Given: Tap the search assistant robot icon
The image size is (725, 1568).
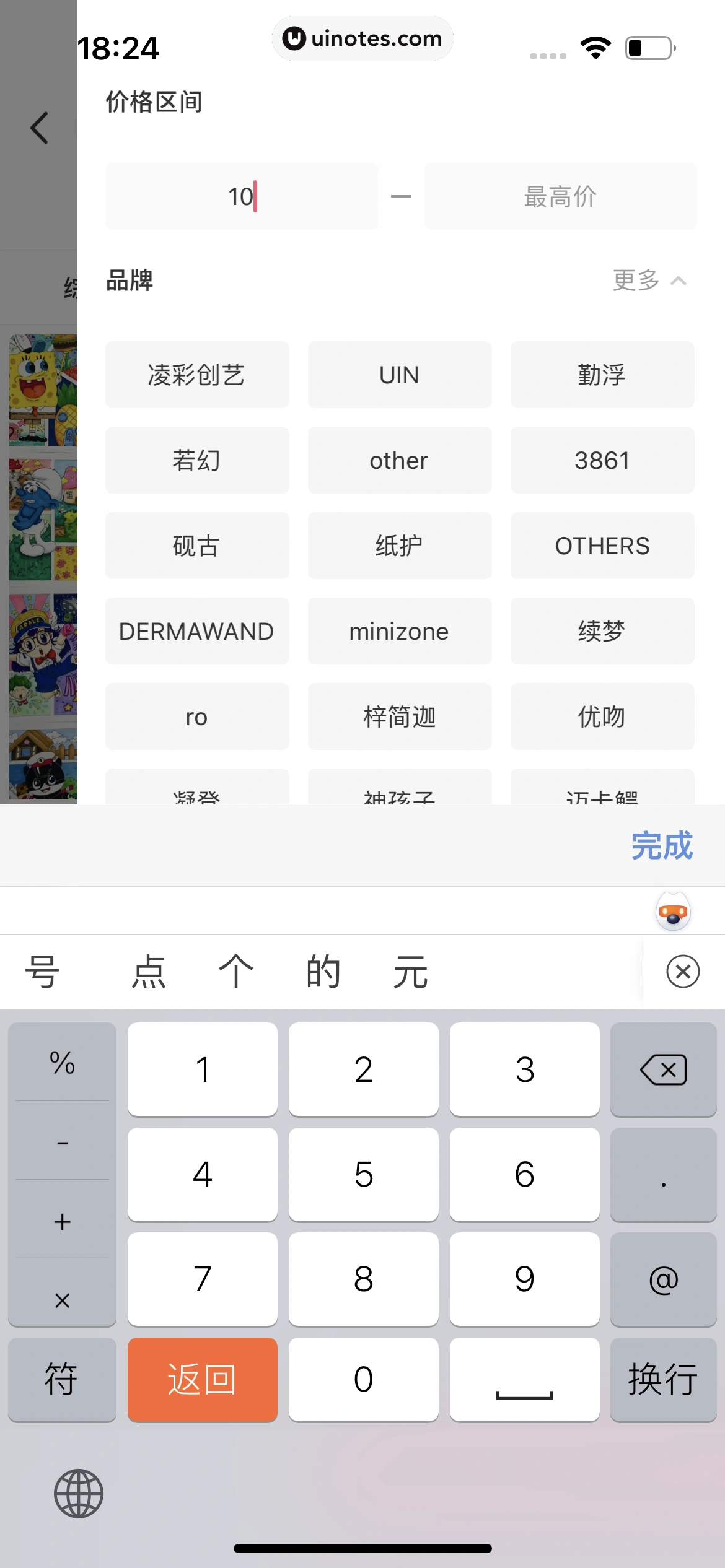Looking at the screenshot, I should point(673,911).
